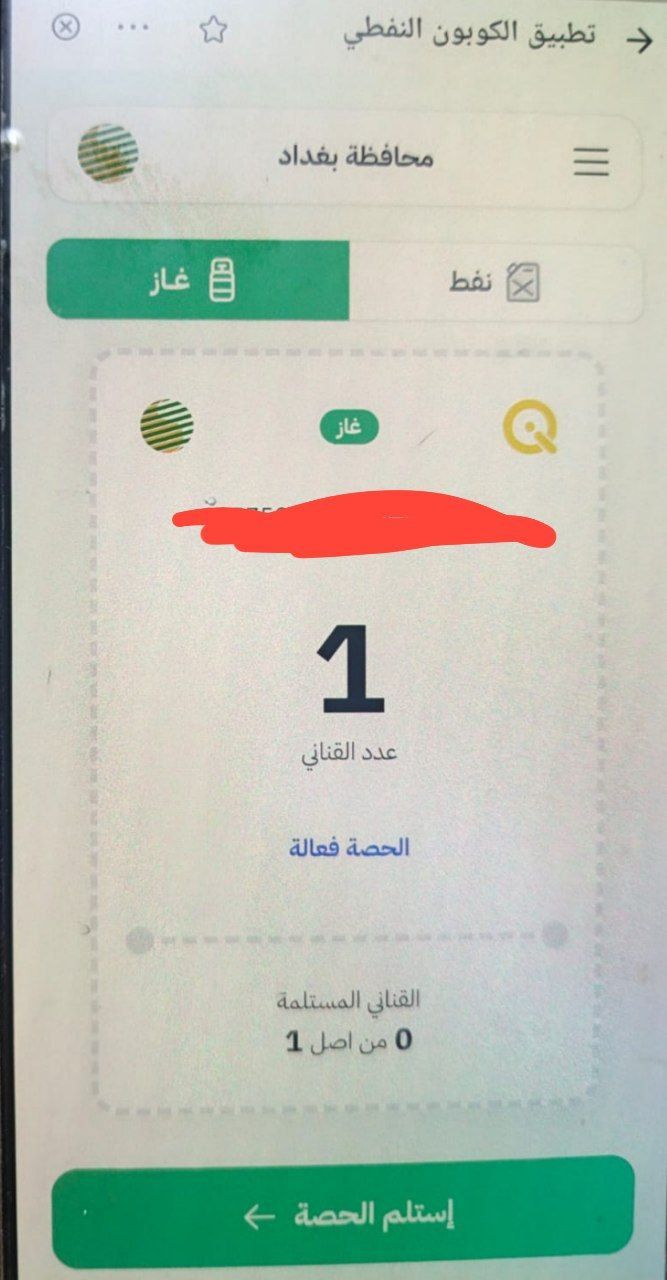Close the mini app with the X icon
Image resolution: width=667 pixels, height=1280 pixels.
click(x=65, y=27)
